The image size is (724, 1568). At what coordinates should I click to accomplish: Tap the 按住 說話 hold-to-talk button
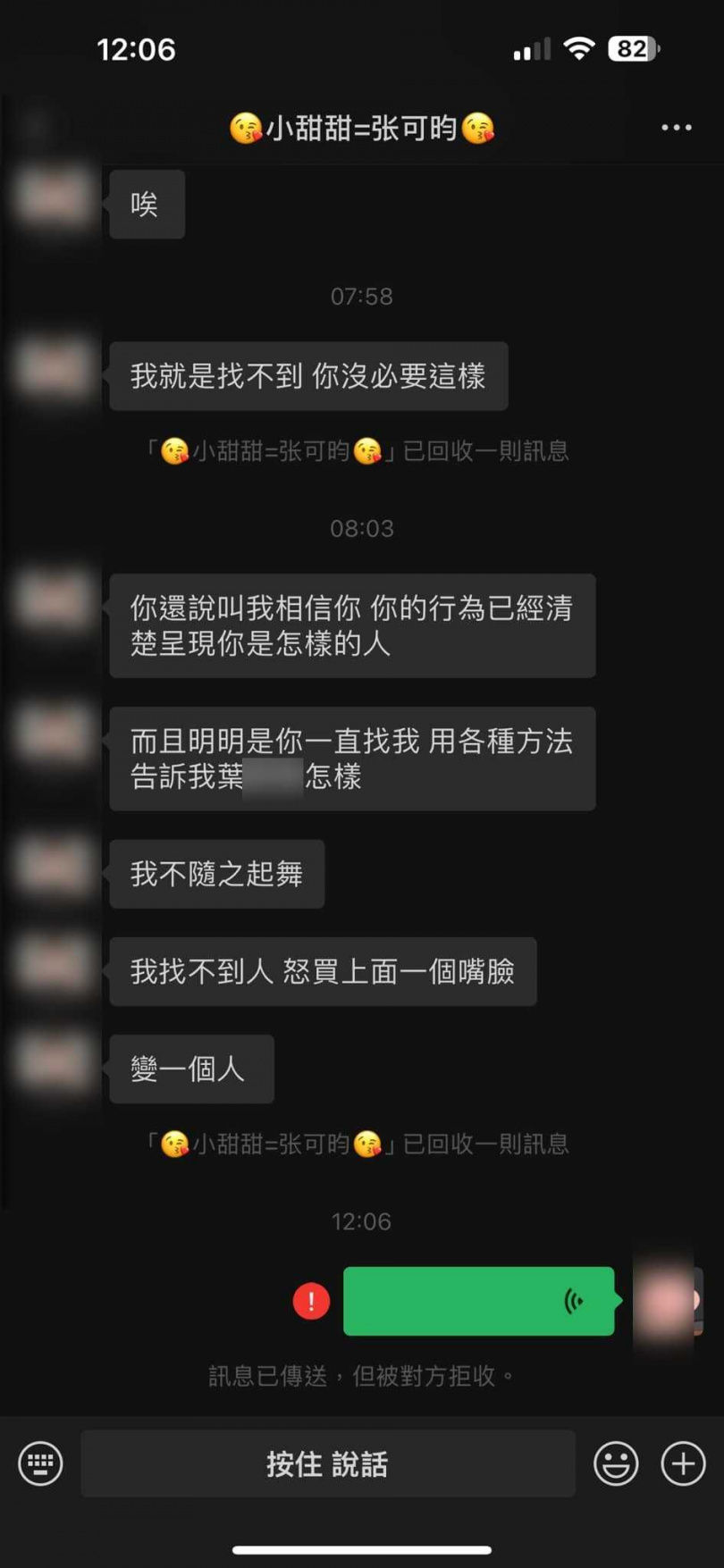[327, 1463]
